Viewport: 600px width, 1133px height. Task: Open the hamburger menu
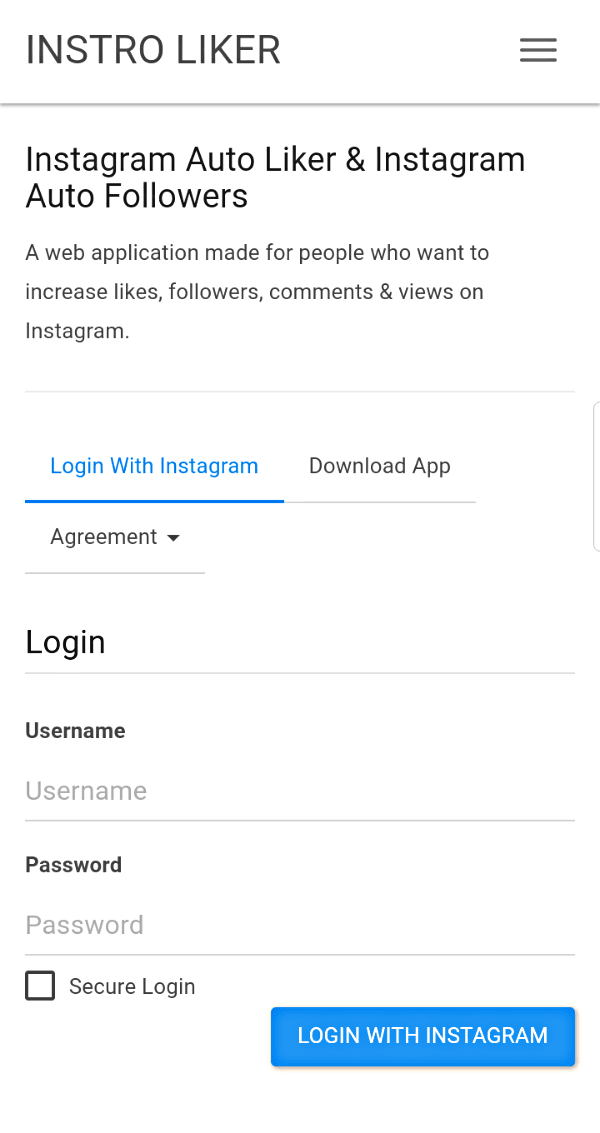(x=538, y=50)
